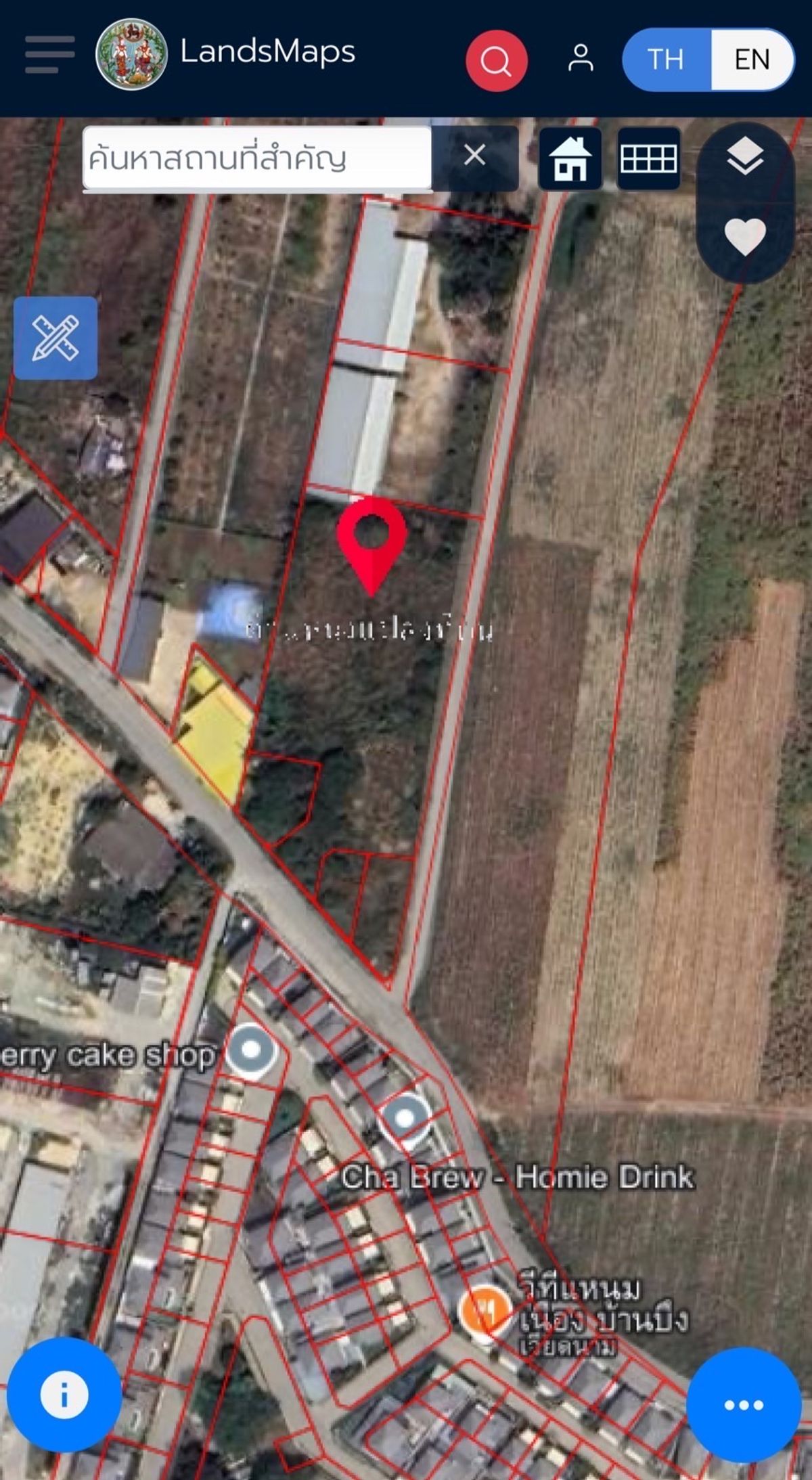This screenshot has width=812, height=1480.
Task: Open the map layers selector
Action: tap(745, 157)
